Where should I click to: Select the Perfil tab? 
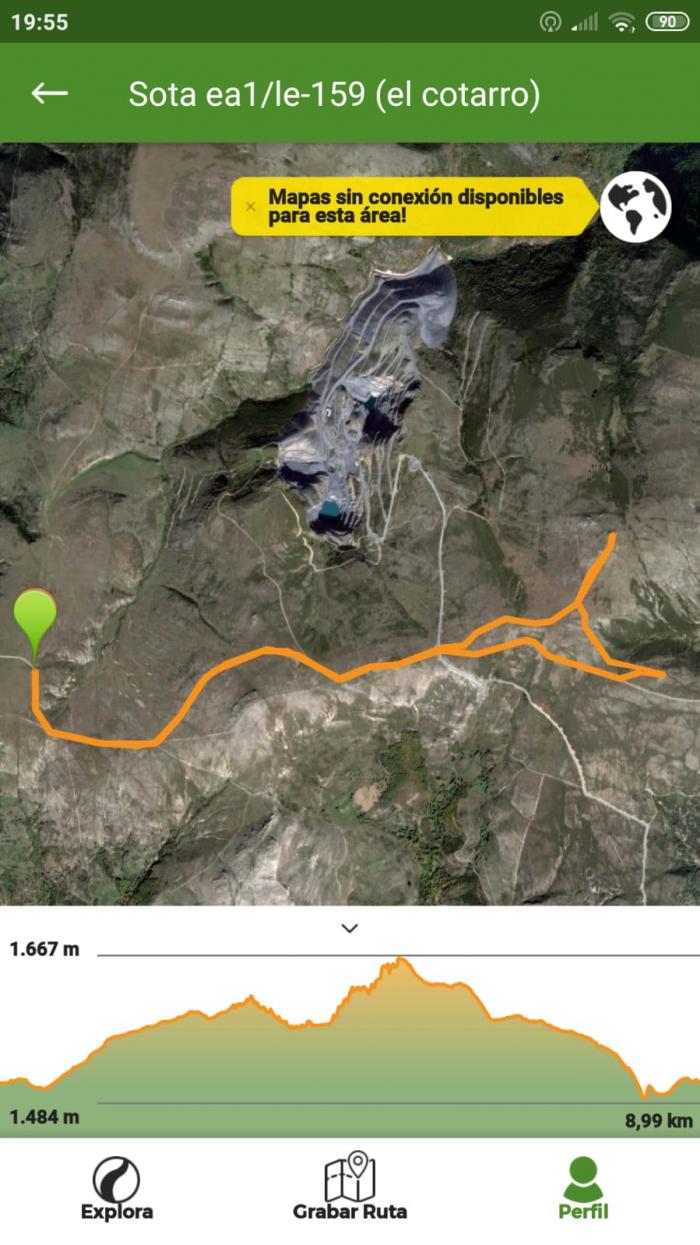583,1189
